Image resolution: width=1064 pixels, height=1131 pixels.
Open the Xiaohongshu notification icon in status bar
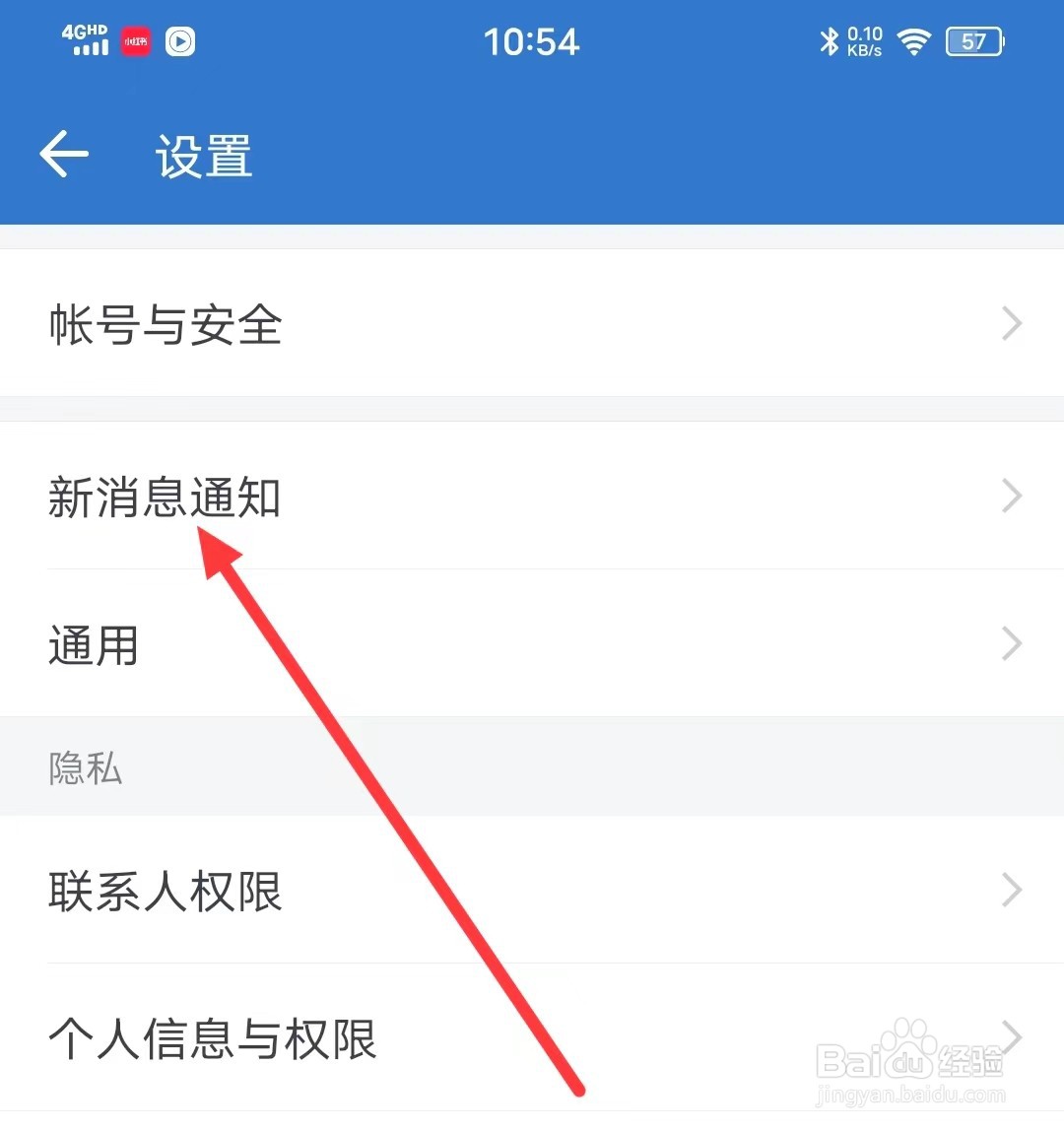(134, 41)
